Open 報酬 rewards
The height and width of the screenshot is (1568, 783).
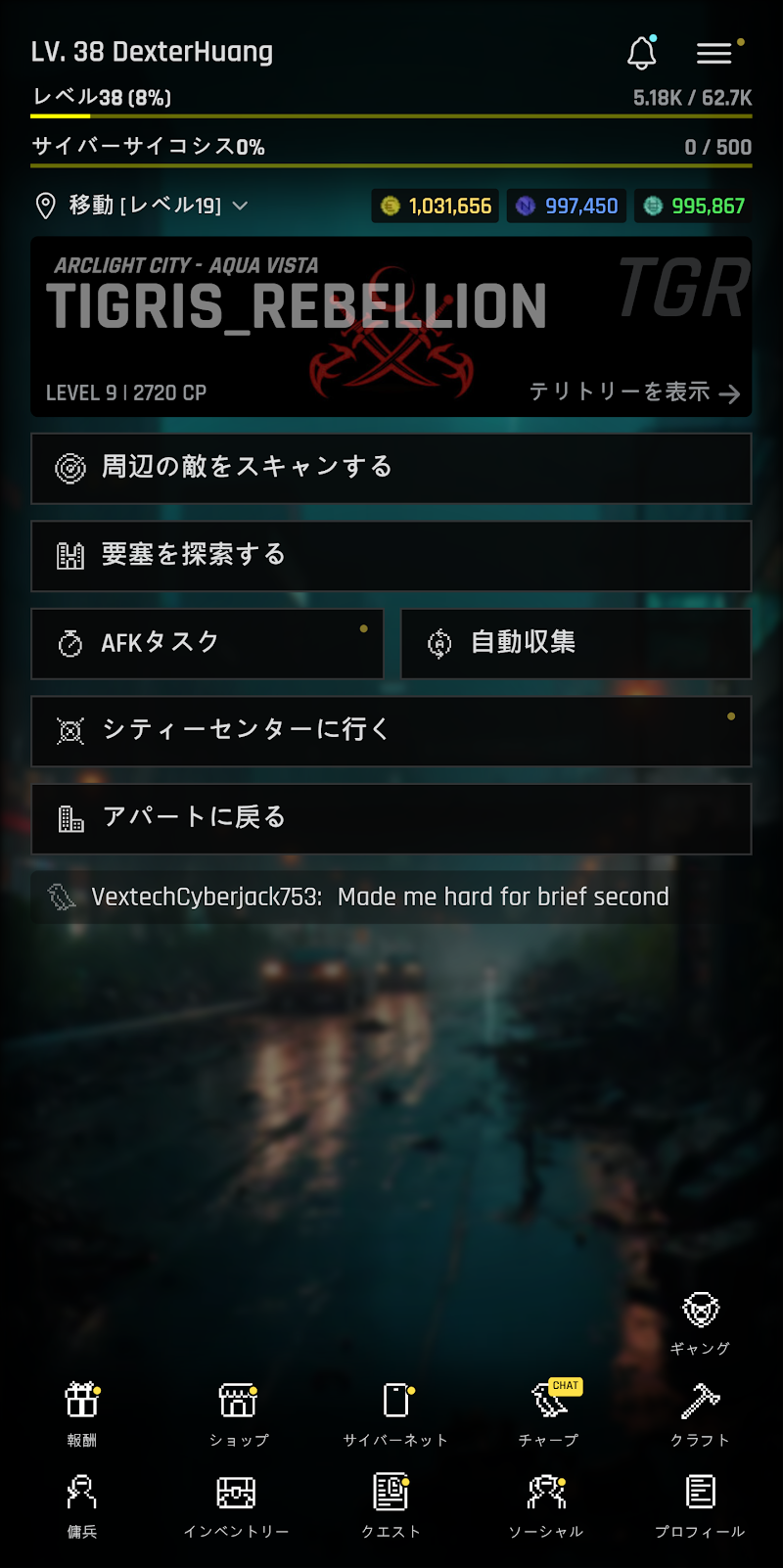pos(82,1411)
